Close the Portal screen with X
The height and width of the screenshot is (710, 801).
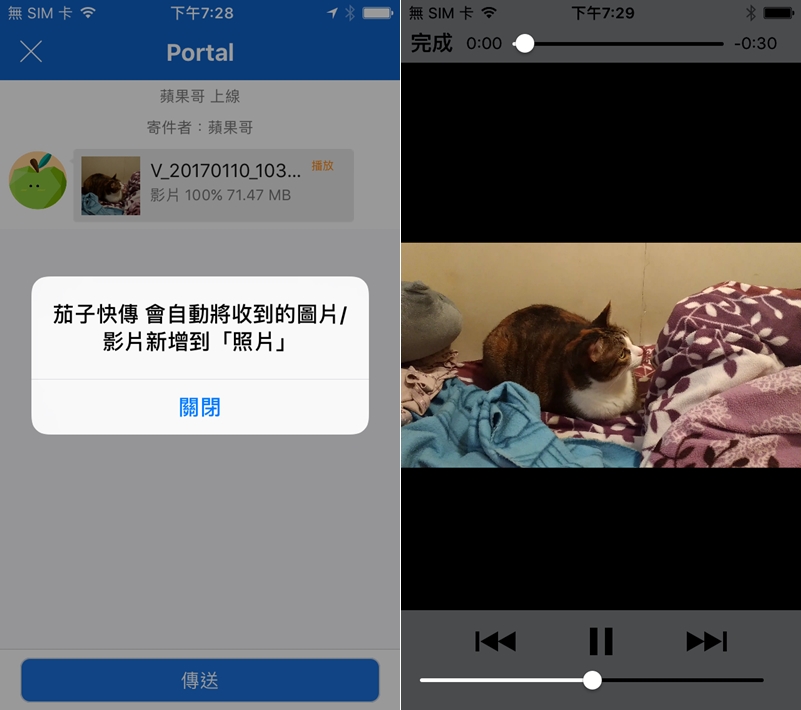tap(31, 52)
